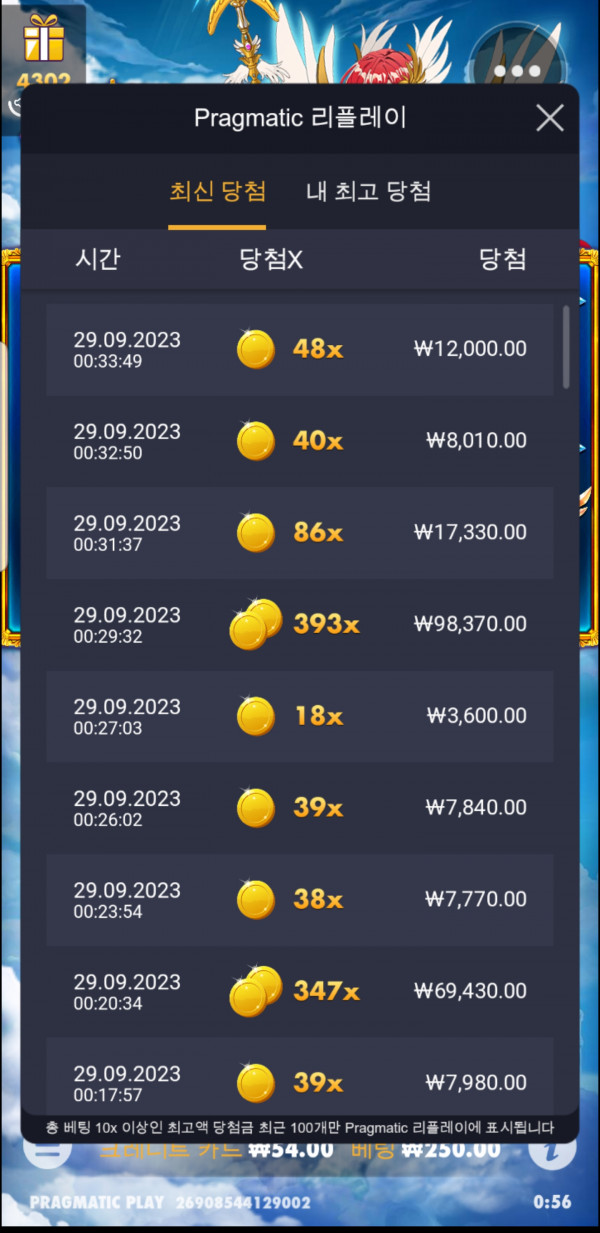Open the 39x win replay at 00:26:02
The image size is (600, 1233).
[300, 807]
